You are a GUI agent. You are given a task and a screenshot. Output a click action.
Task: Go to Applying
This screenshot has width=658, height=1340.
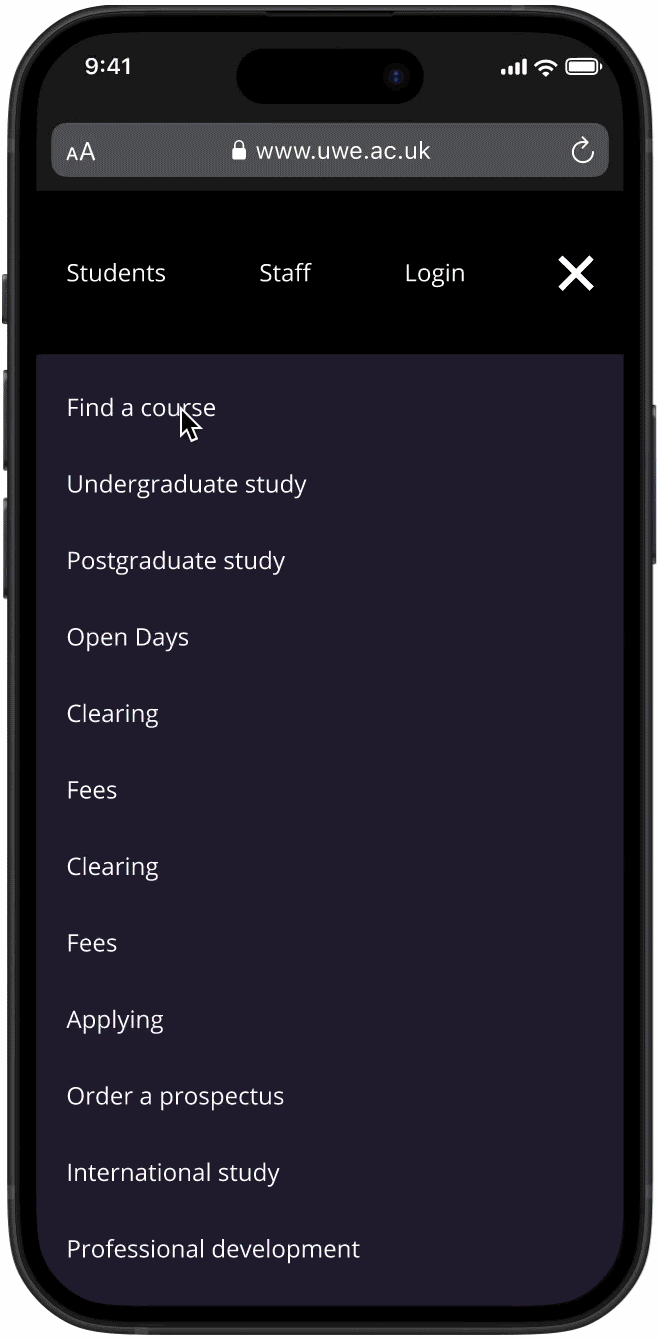pos(115,1020)
